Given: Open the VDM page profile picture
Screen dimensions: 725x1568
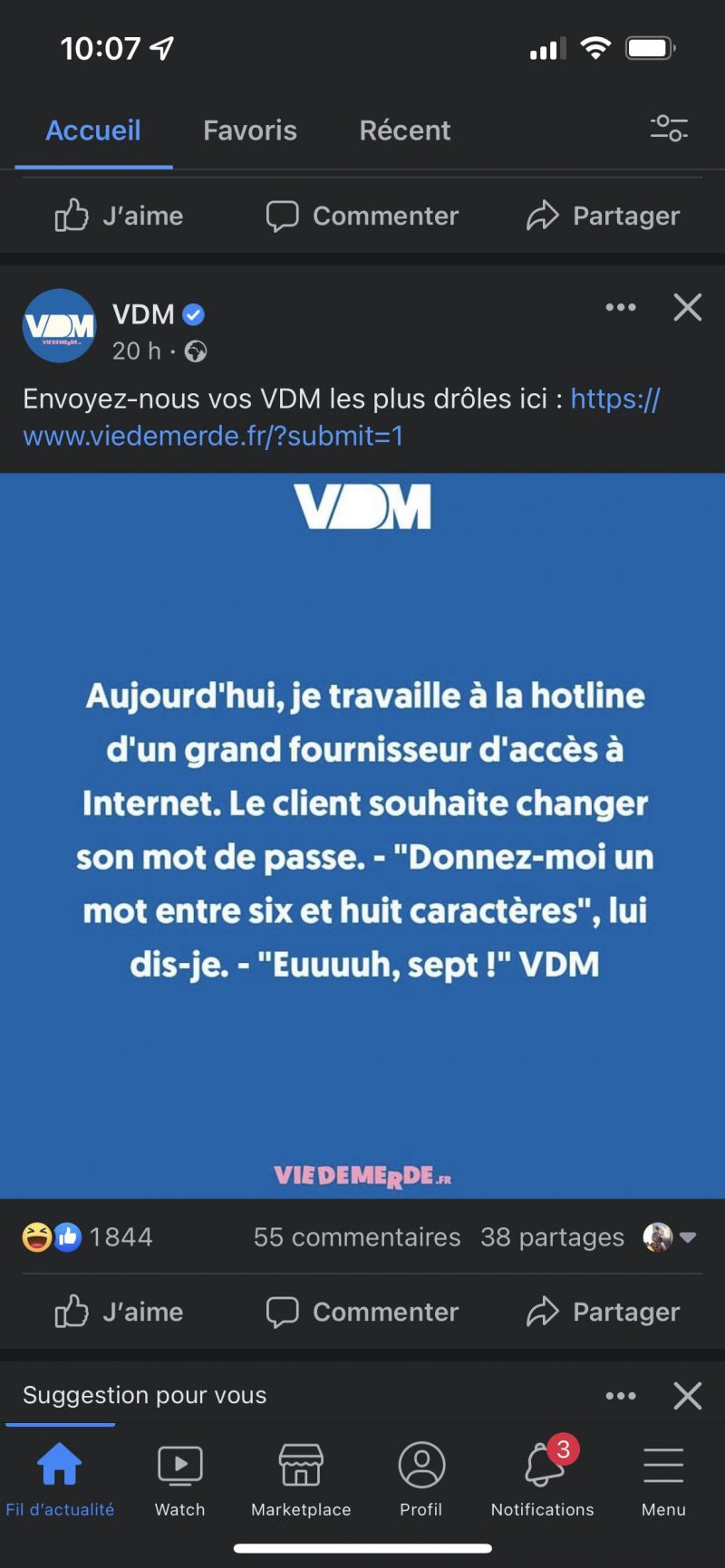Looking at the screenshot, I should tap(59, 326).
